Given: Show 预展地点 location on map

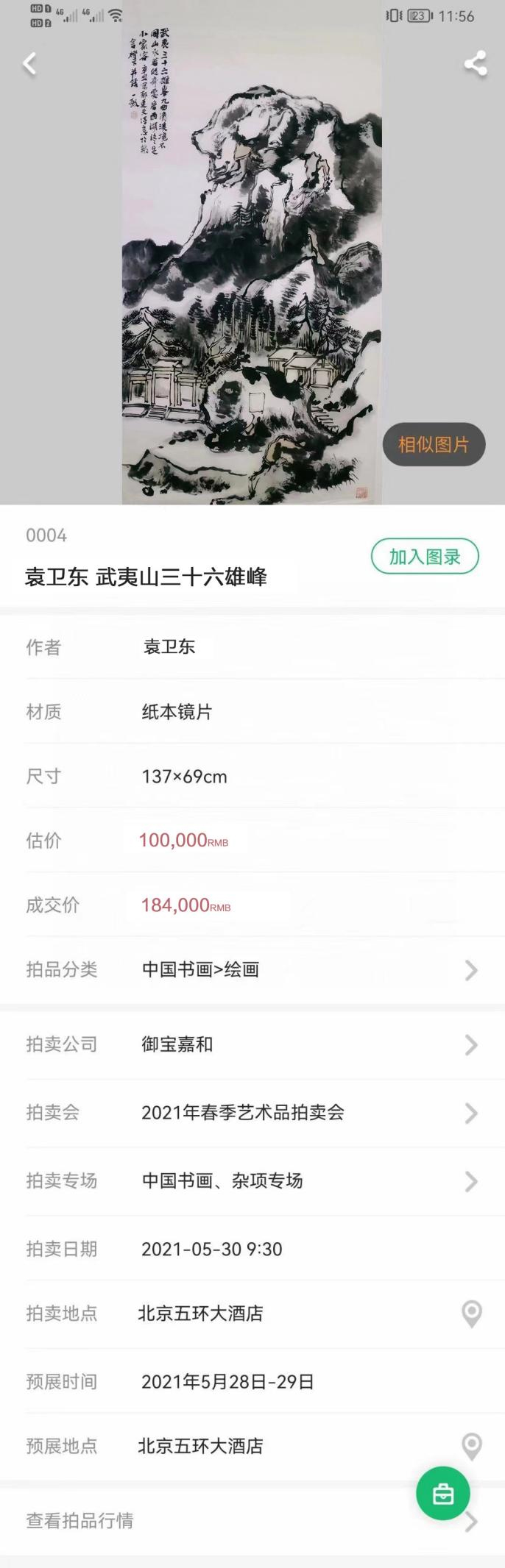Looking at the screenshot, I should pos(471,1446).
